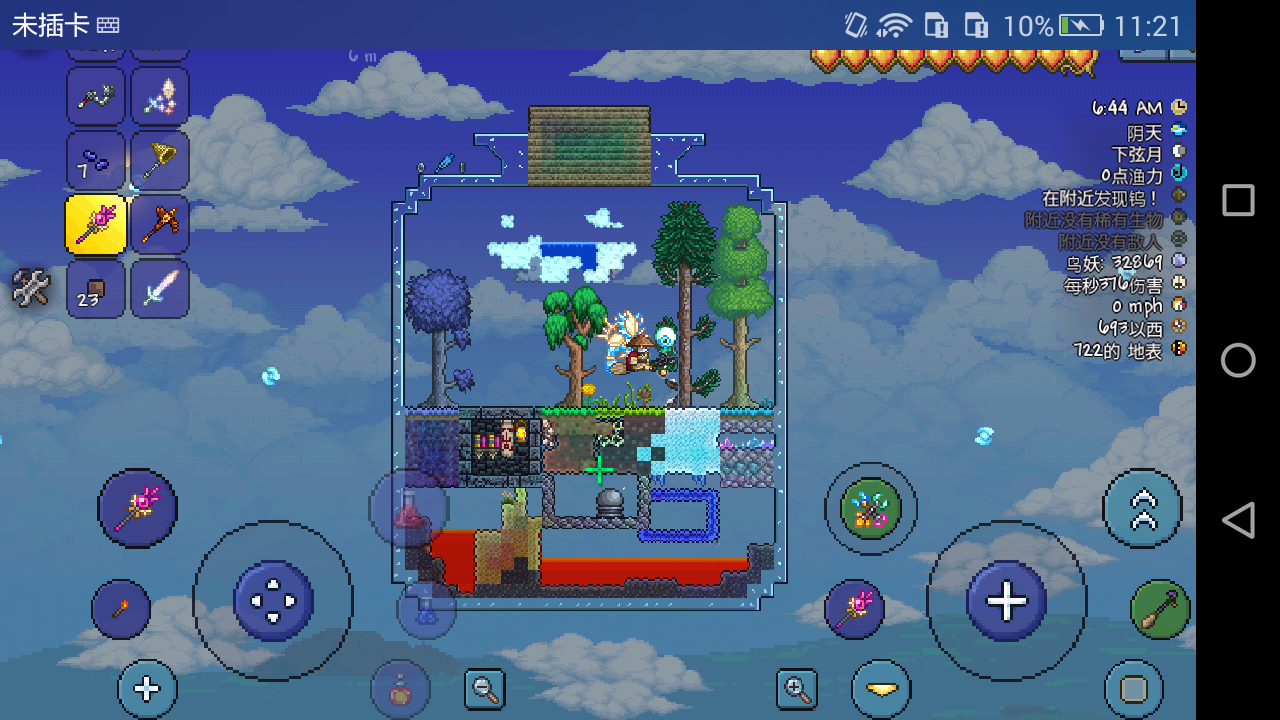Viewport: 1280px width, 720px height.
Task: Zoom in with the plus magnifier
Action: [x=797, y=689]
